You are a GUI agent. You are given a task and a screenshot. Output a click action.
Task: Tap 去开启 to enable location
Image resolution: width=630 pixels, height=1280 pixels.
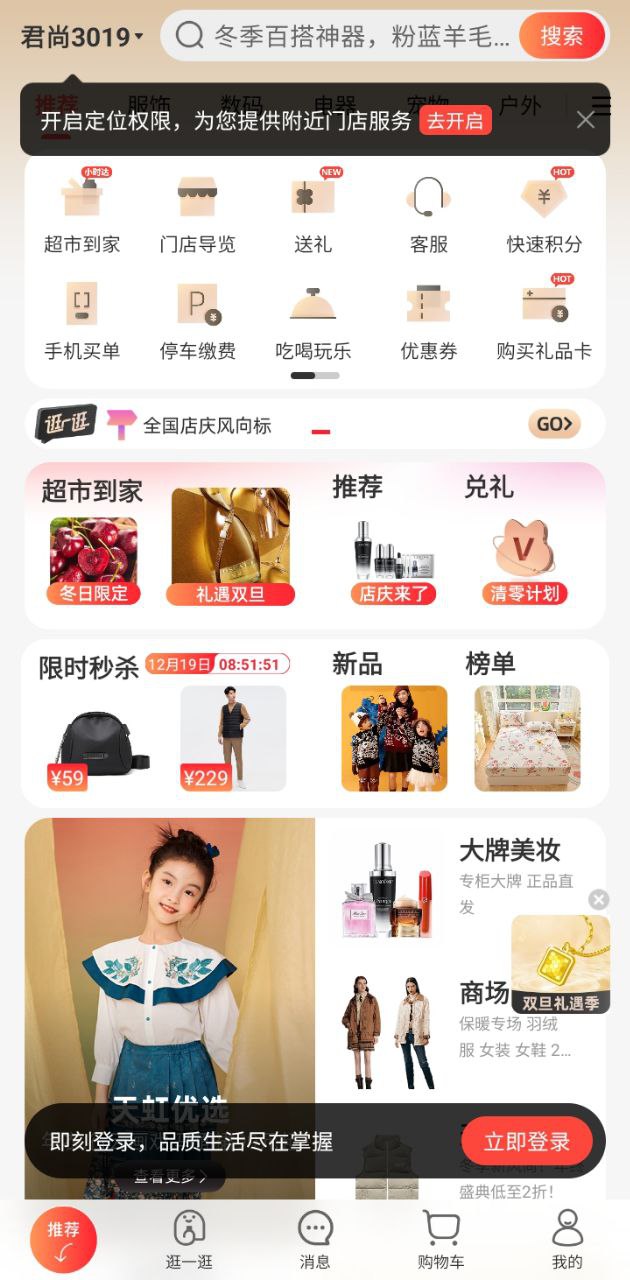[455, 121]
